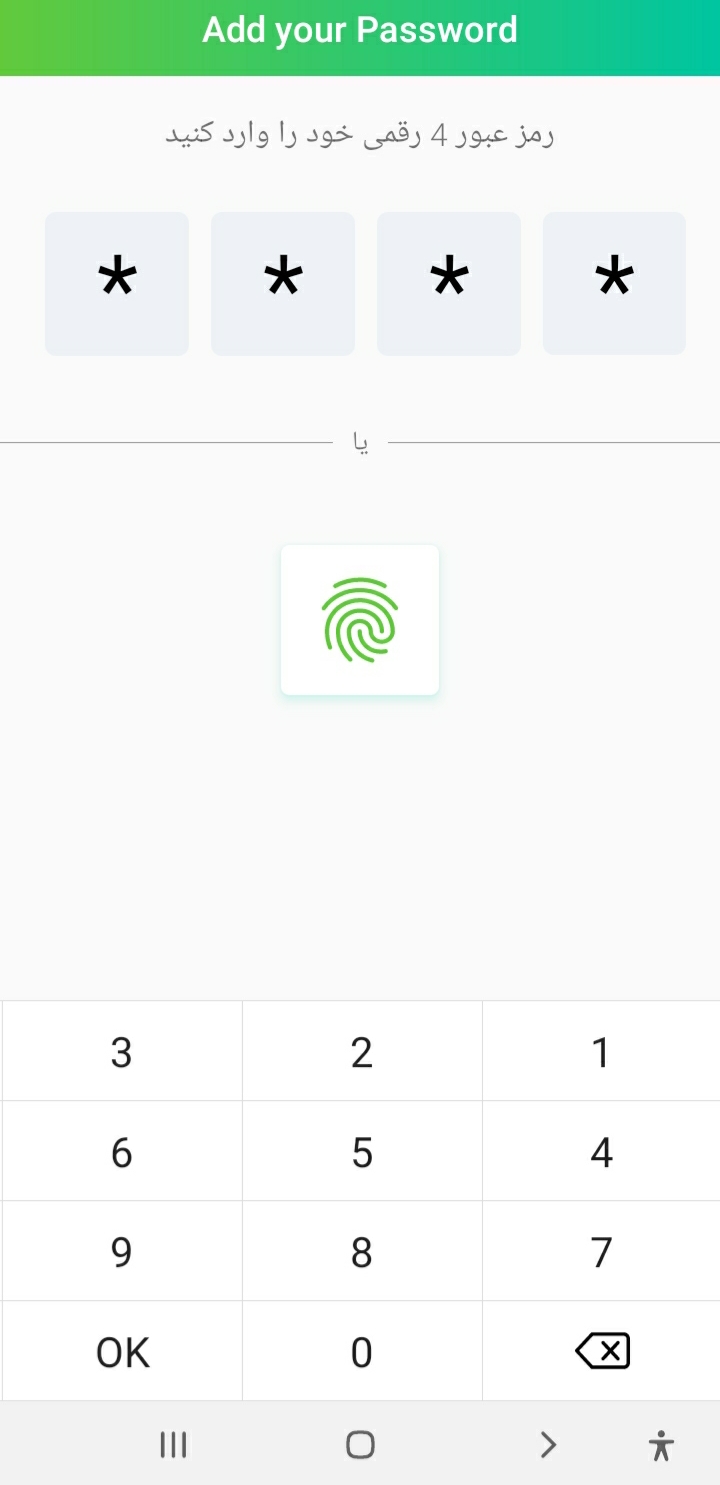Enter digit 5 on the keypad

pyautogui.click(x=362, y=1152)
